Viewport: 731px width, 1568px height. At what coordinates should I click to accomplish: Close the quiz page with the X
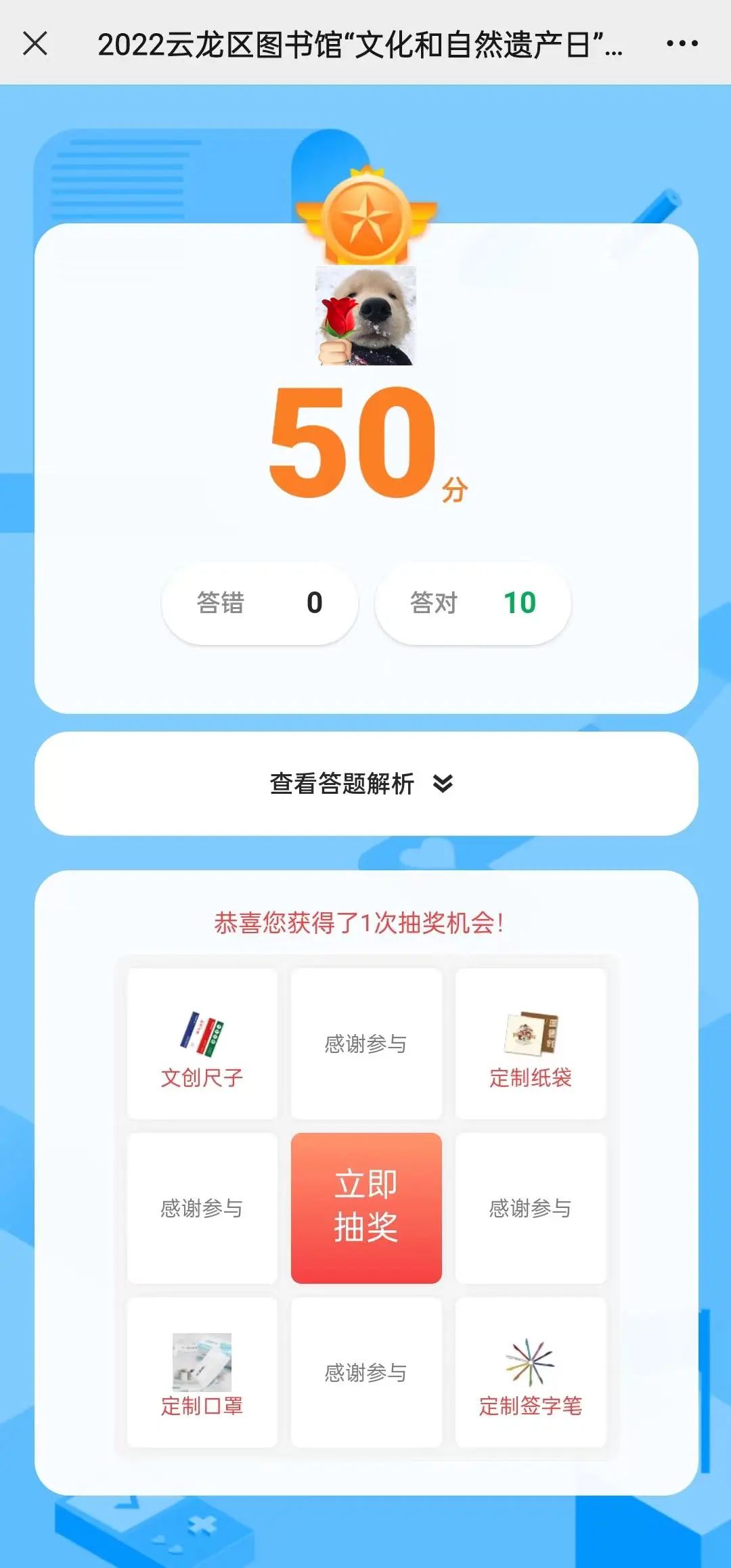tap(35, 43)
